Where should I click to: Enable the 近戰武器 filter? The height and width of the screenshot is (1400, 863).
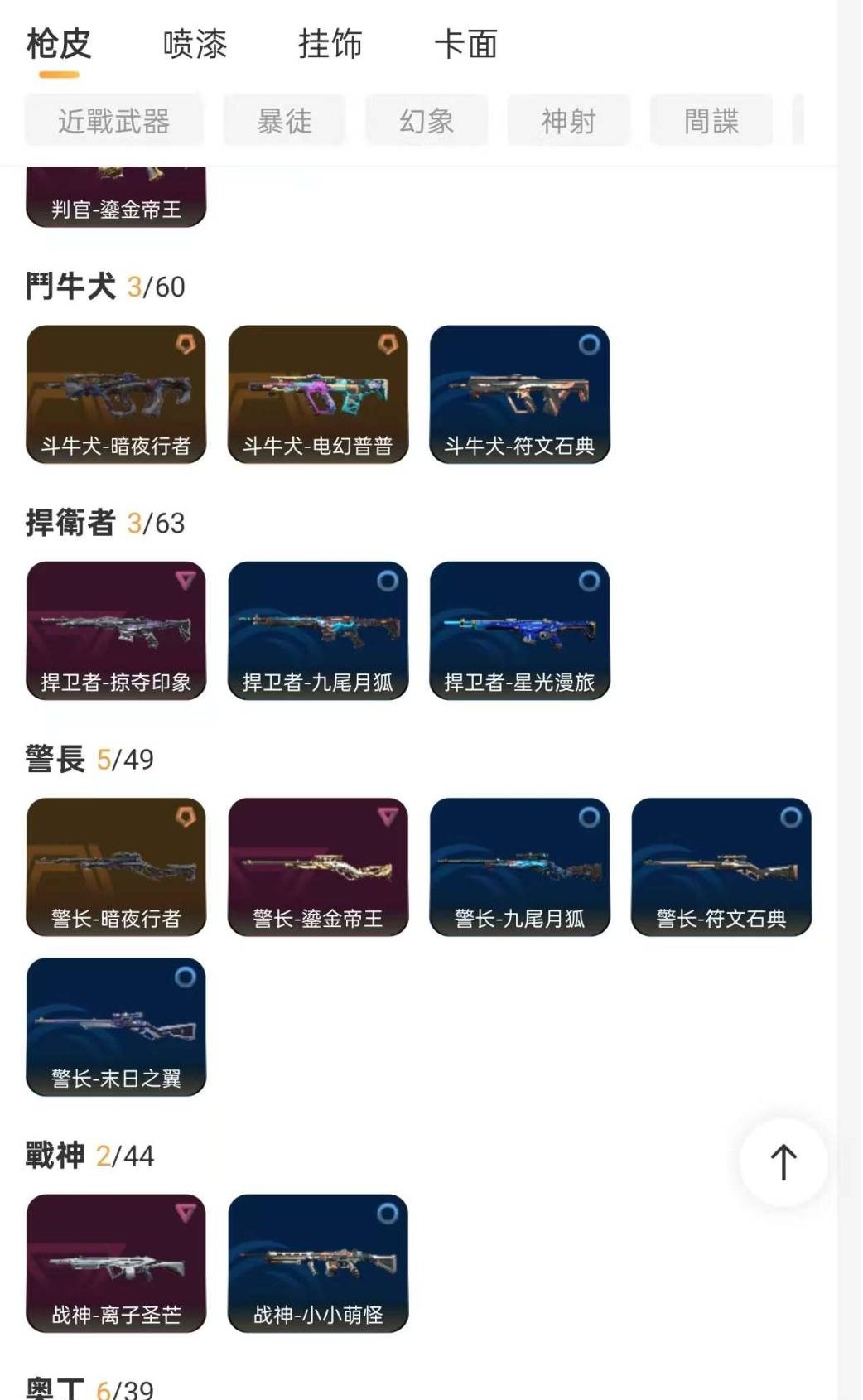pyautogui.click(x=114, y=120)
